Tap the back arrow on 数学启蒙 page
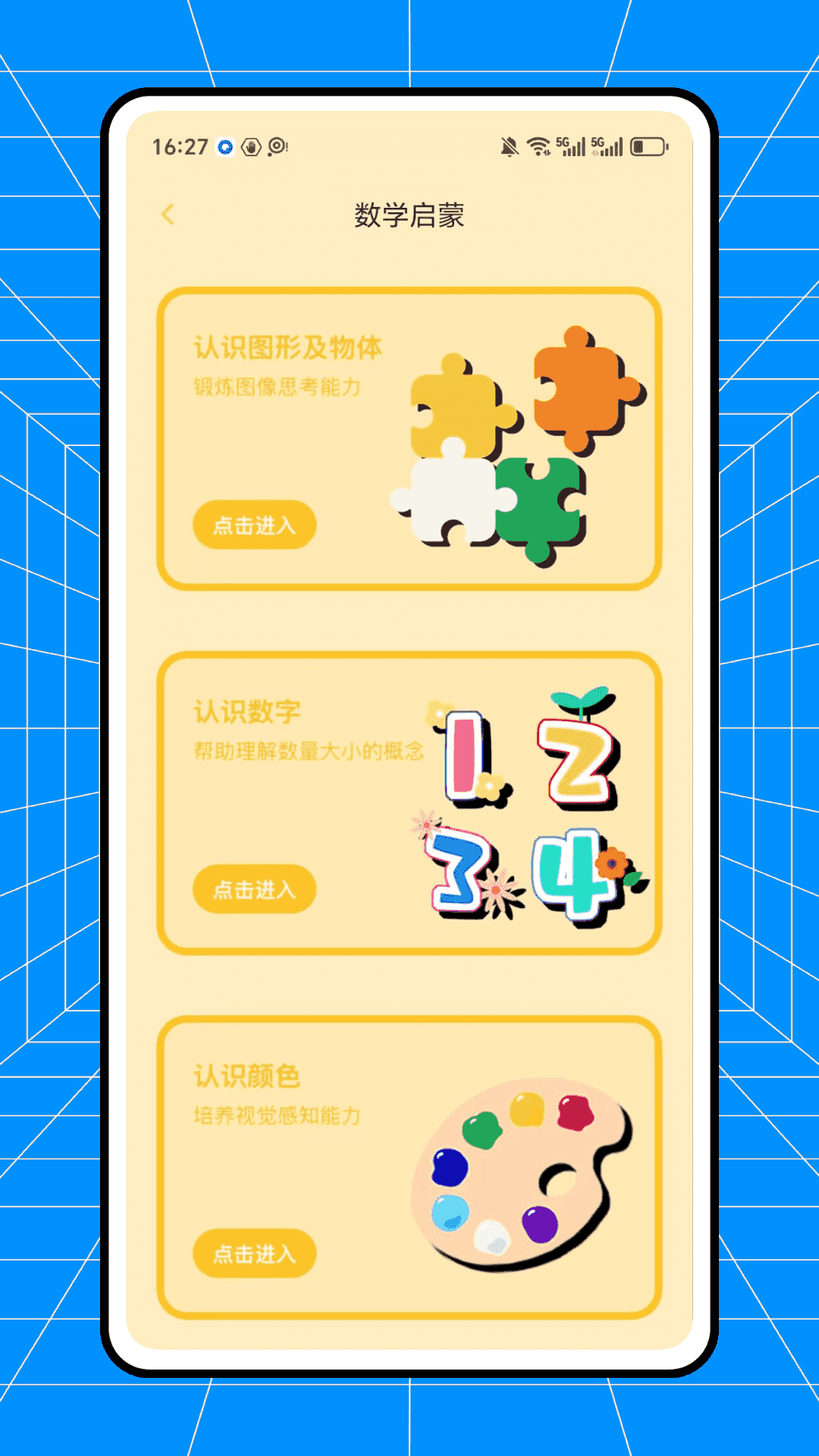This screenshot has width=819, height=1456. pos(168,215)
